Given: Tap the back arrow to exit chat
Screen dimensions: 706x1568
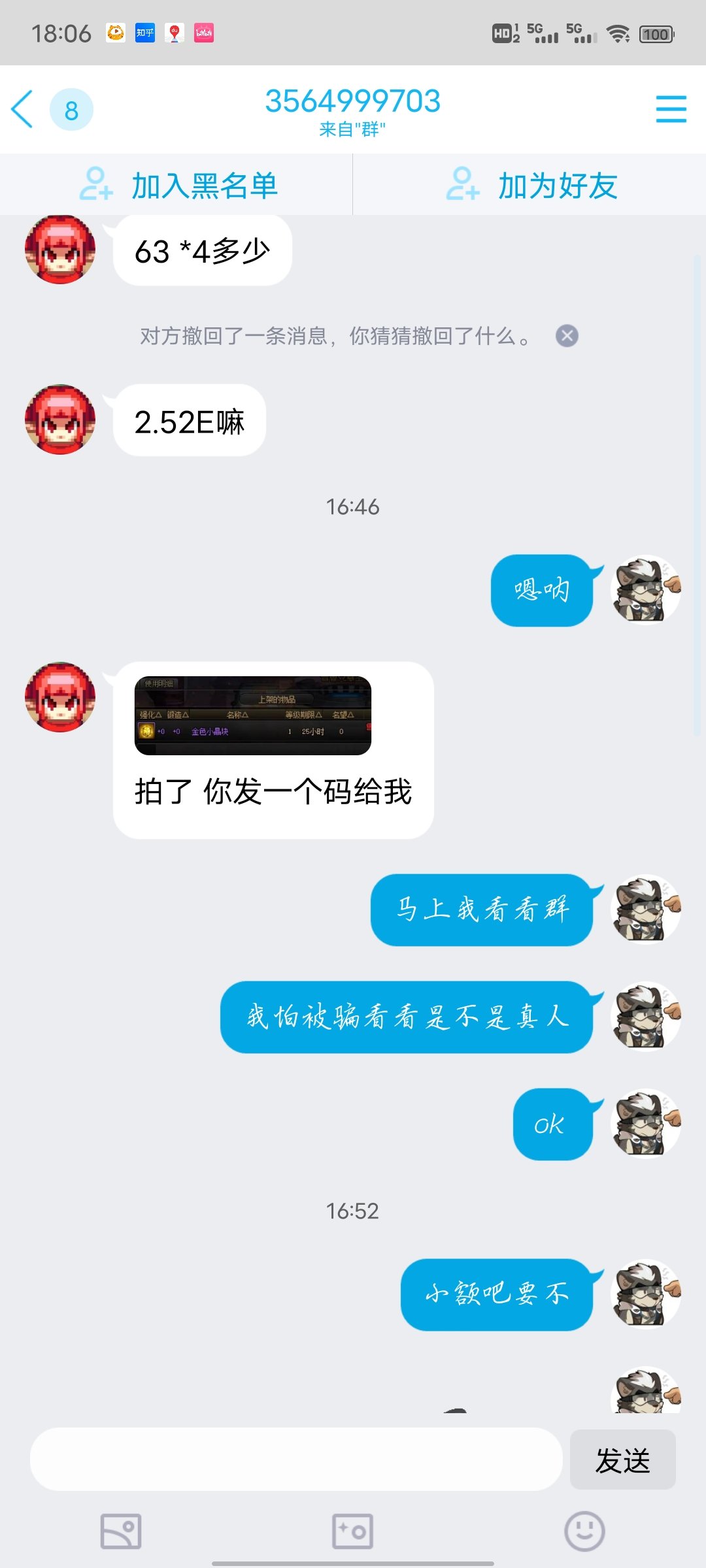Looking at the screenshot, I should [x=23, y=110].
